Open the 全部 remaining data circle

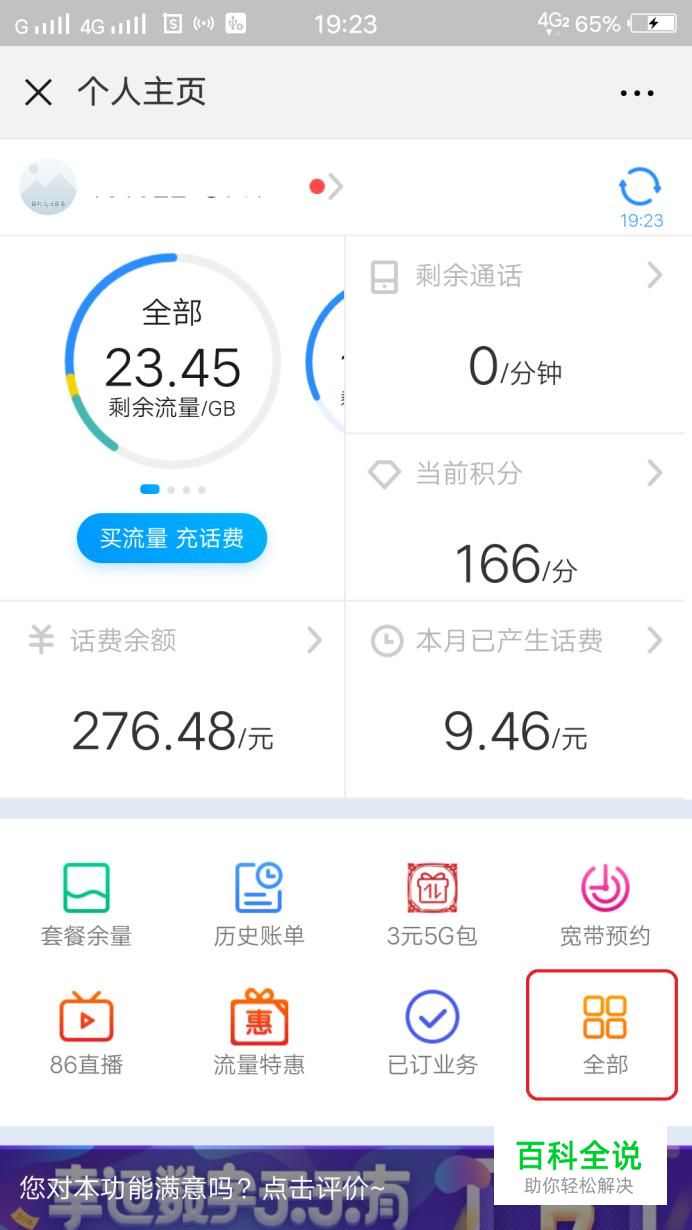172,361
